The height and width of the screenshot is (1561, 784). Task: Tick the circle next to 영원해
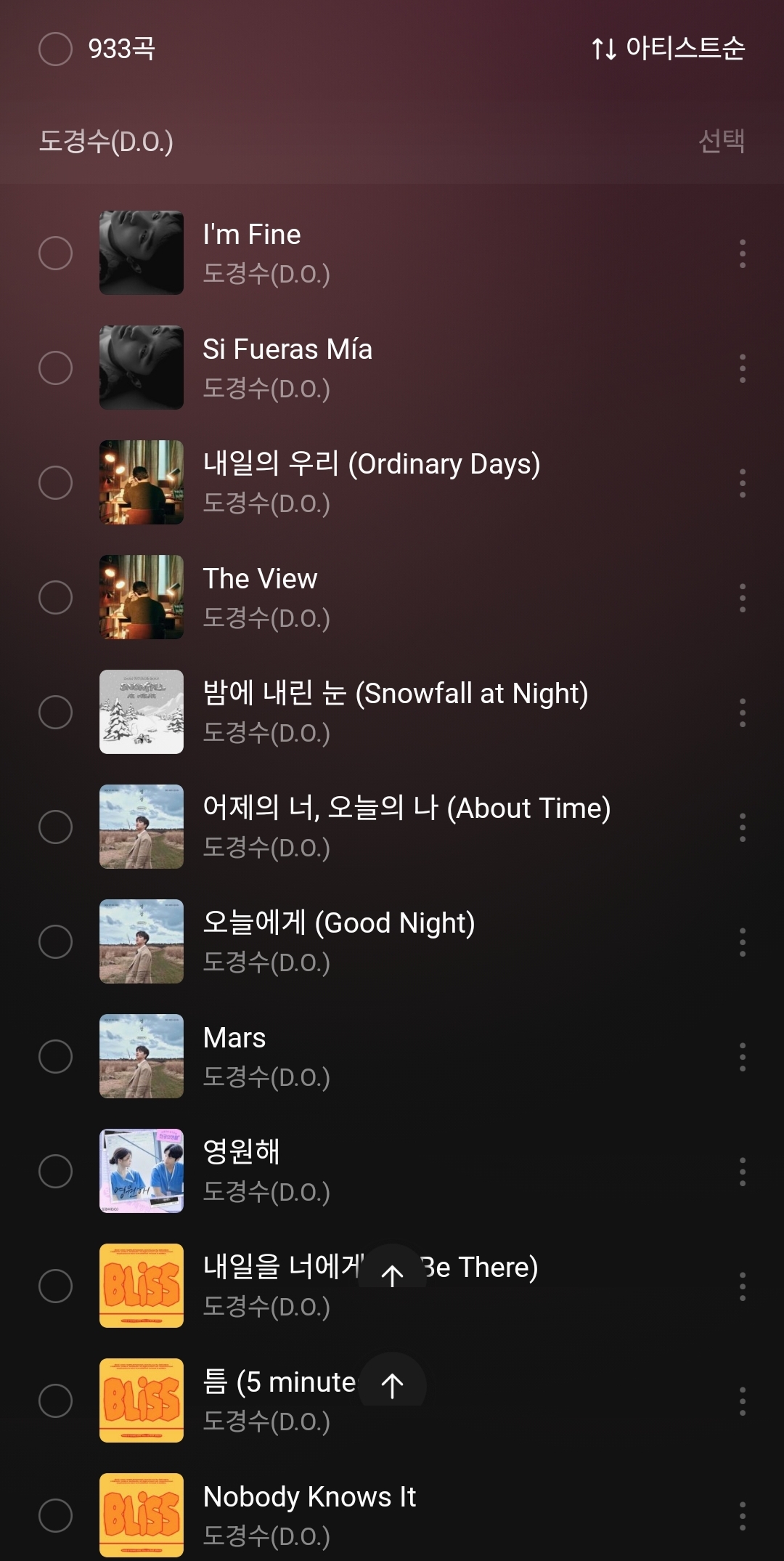(x=55, y=1172)
